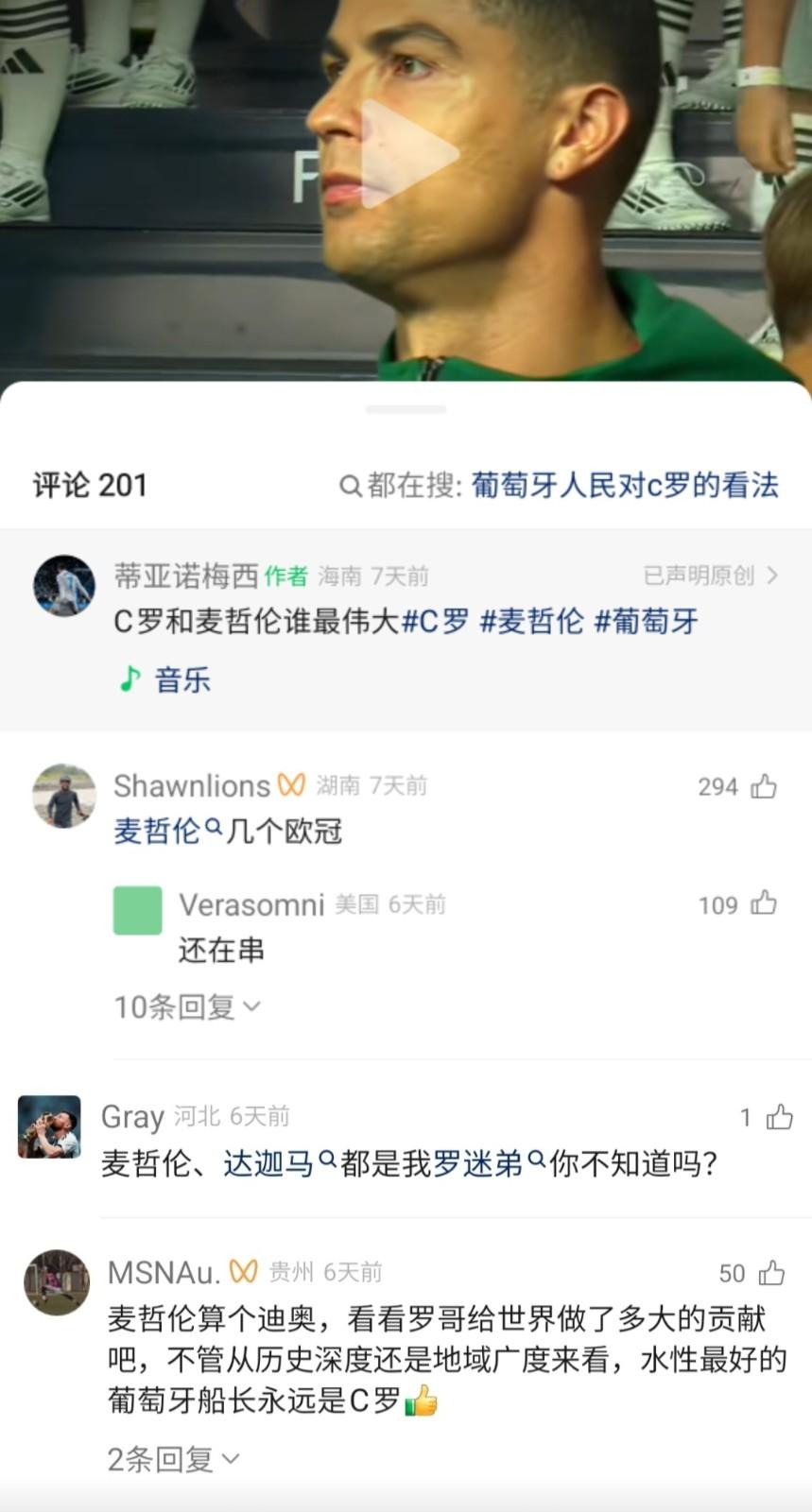Viewport: 812px width, 1512px height.
Task: Open the 音乐 music link
Action: pos(165,679)
